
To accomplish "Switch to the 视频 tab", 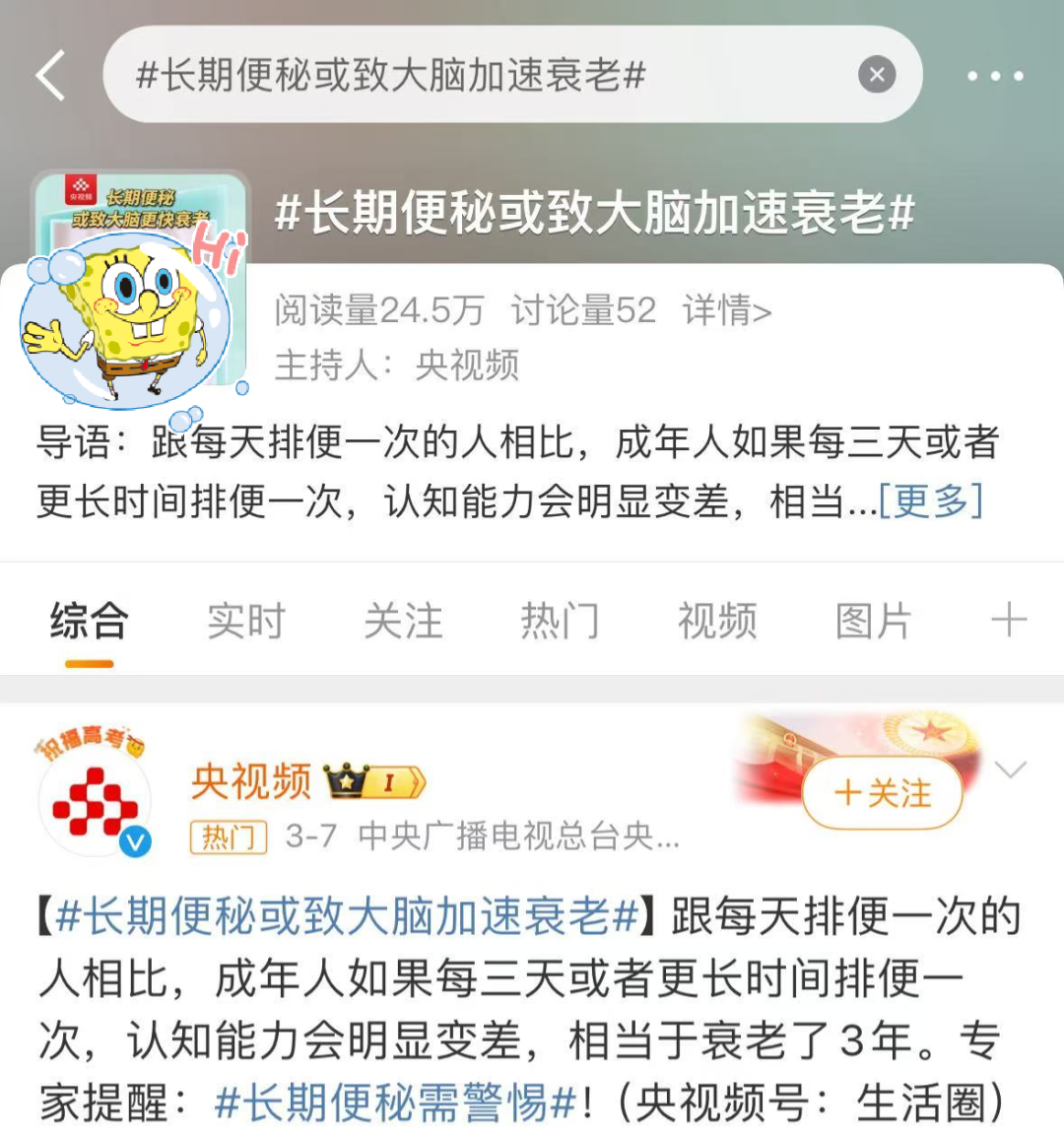I will [x=717, y=622].
